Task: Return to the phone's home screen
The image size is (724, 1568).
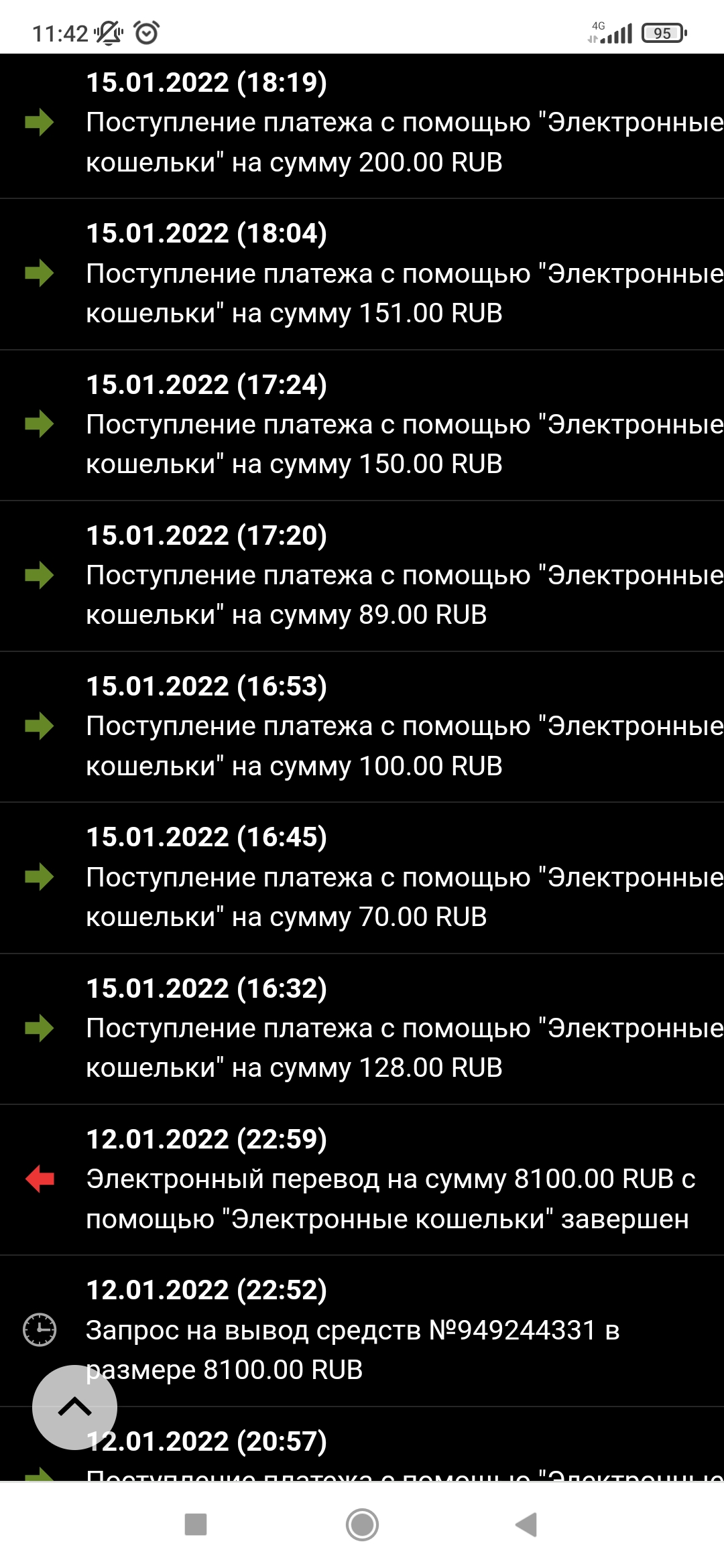Action: (x=362, y=1524)
